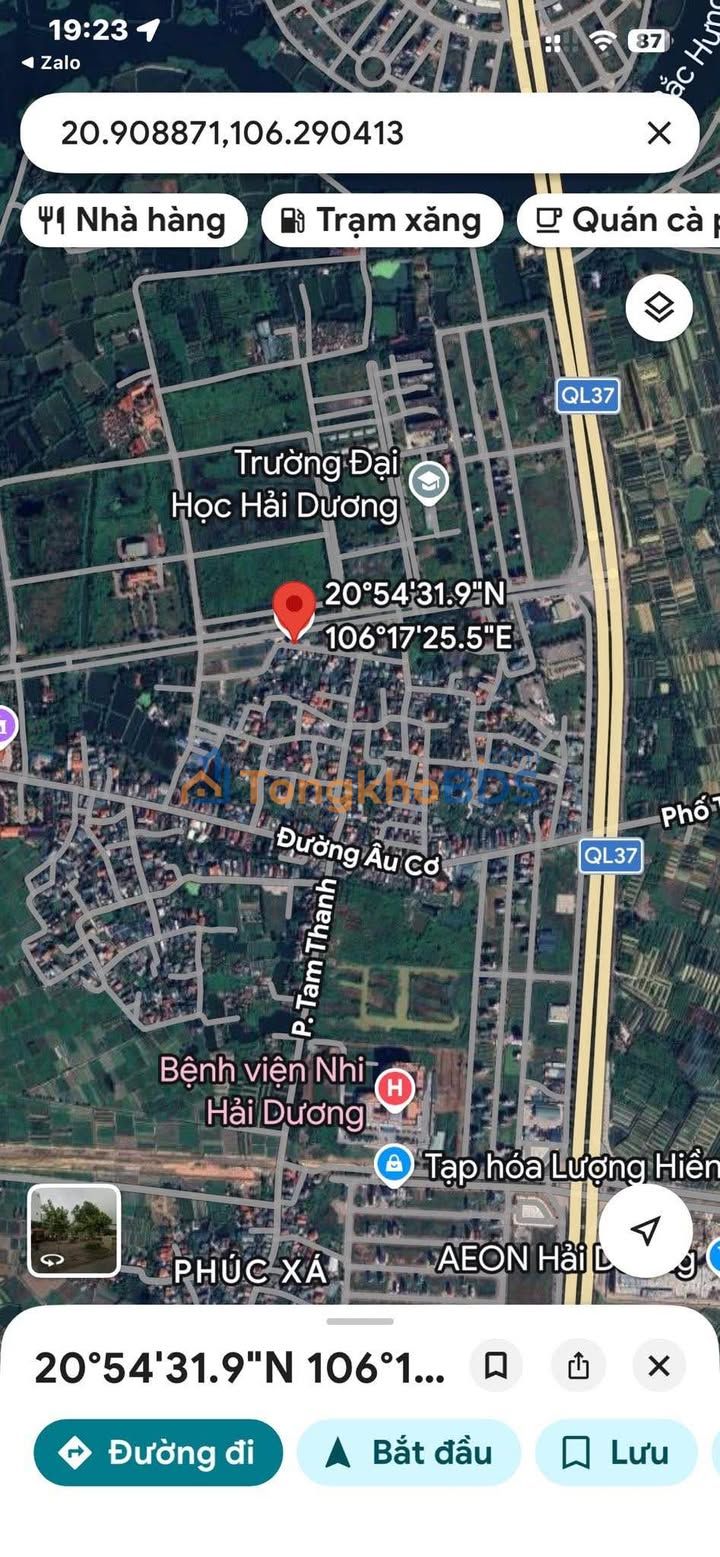Screen dimensions: 720x1557
Task: Open Bệnh viện Nhi Hải Dương marker
Action: tap(395, 1088)
